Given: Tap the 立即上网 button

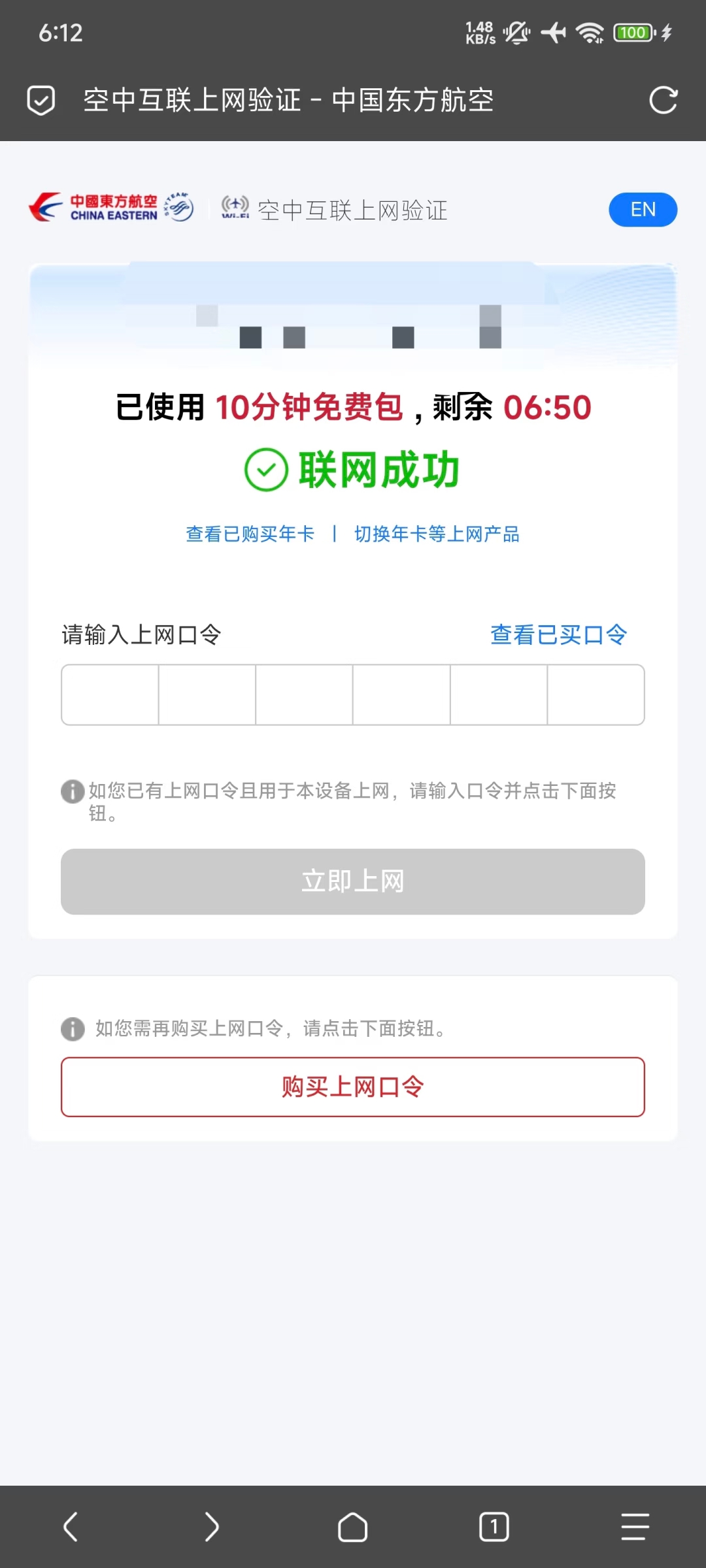Looking at the screenshot, I should 353,881.
